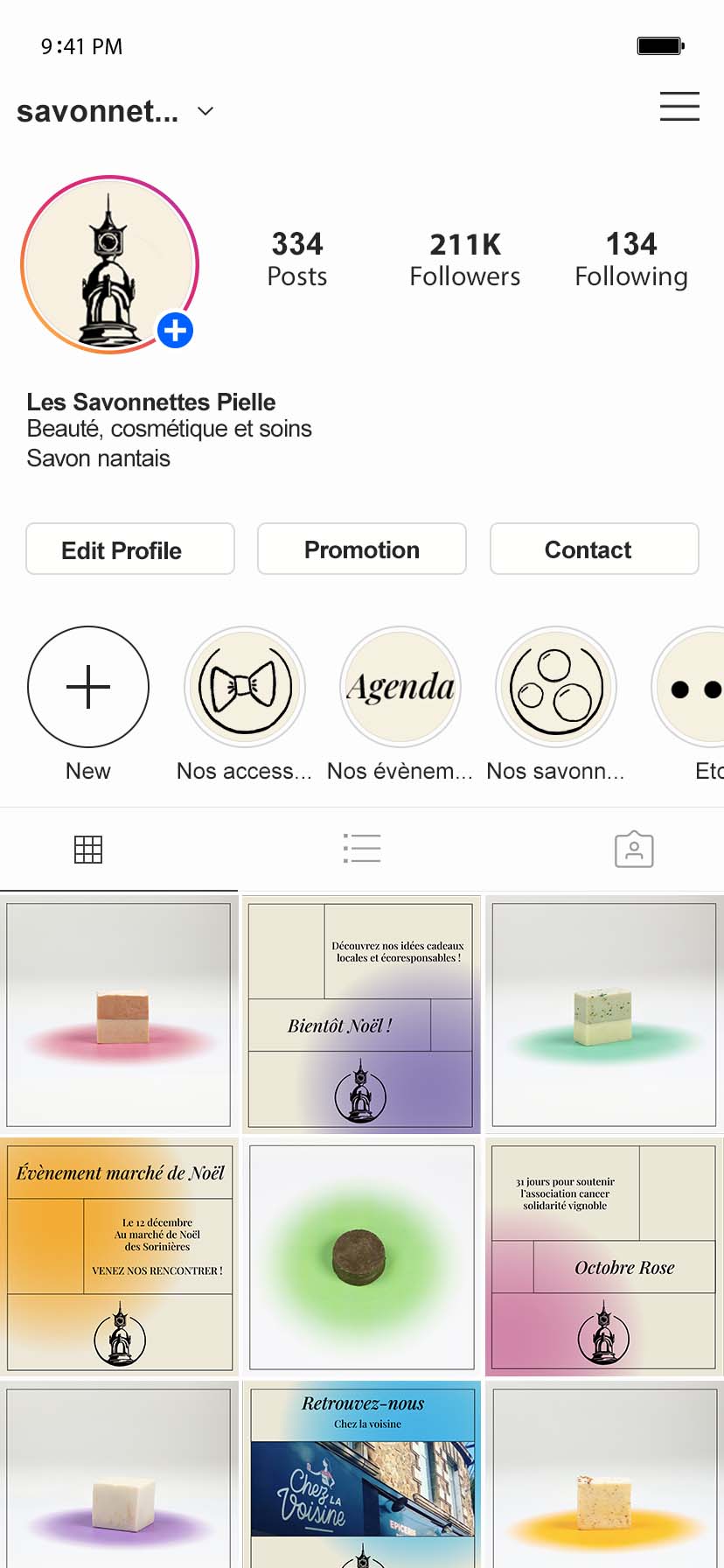
Task: Switch to the list view tab
Action: pos(362,849)
